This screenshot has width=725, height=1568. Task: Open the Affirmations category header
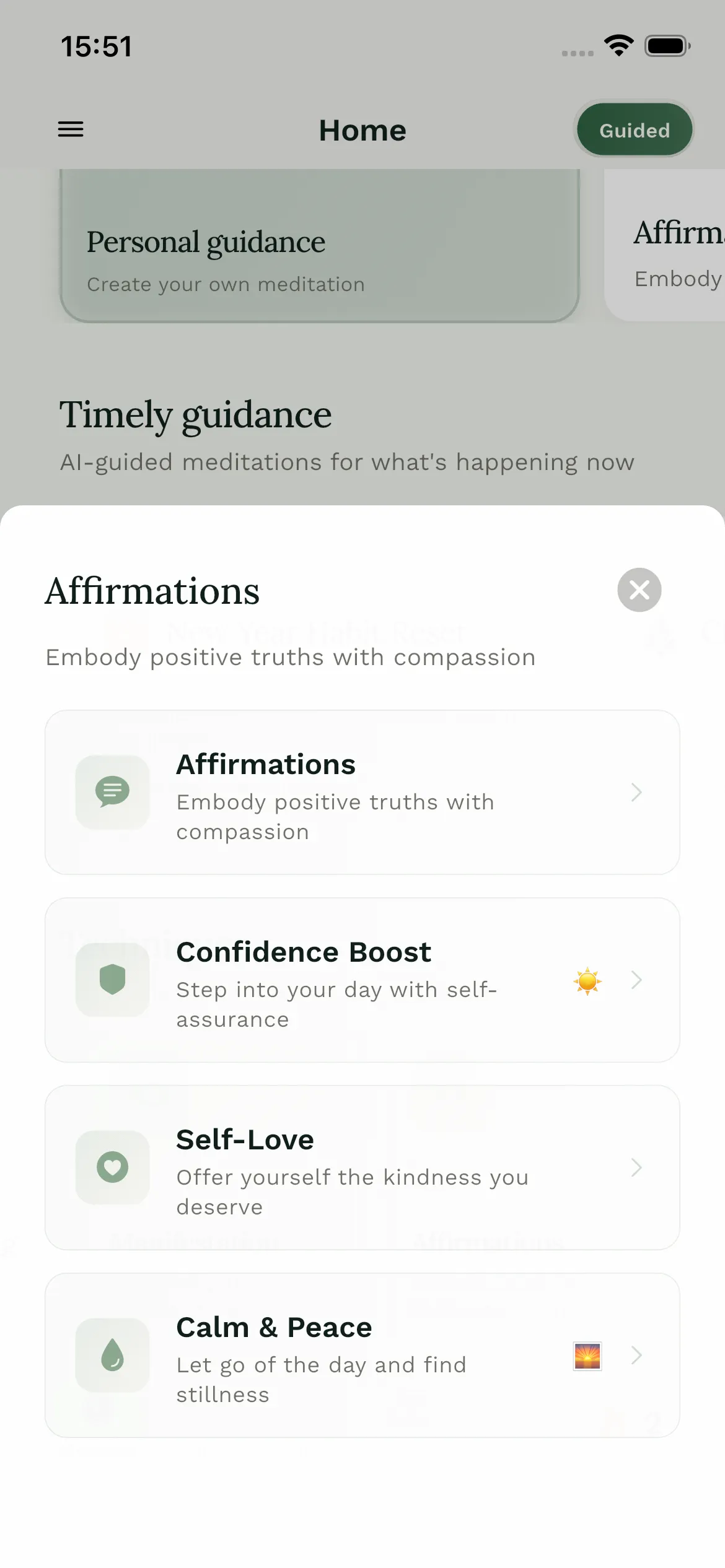(152, 591)
